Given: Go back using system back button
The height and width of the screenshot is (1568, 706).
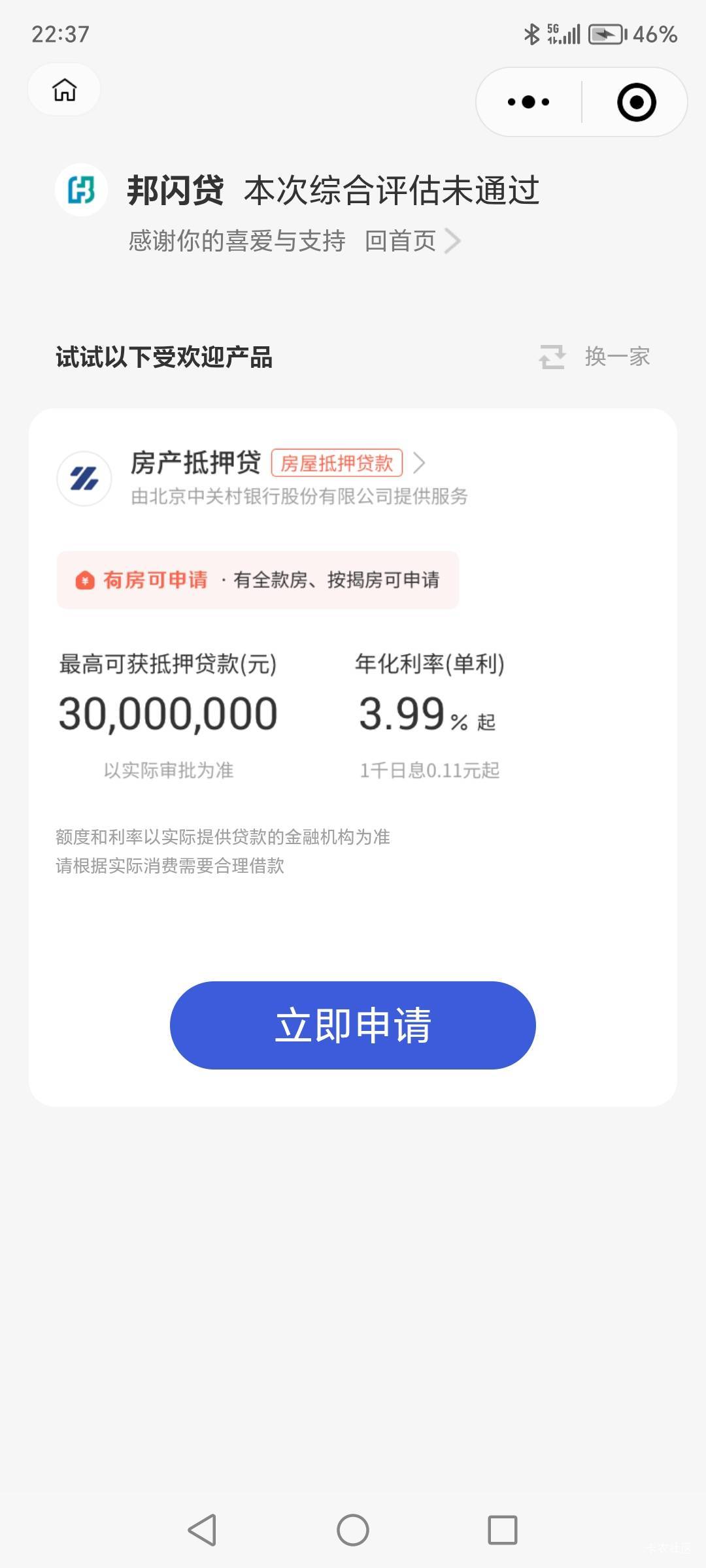Looking at the screenshot, I should click(202, 1529).
